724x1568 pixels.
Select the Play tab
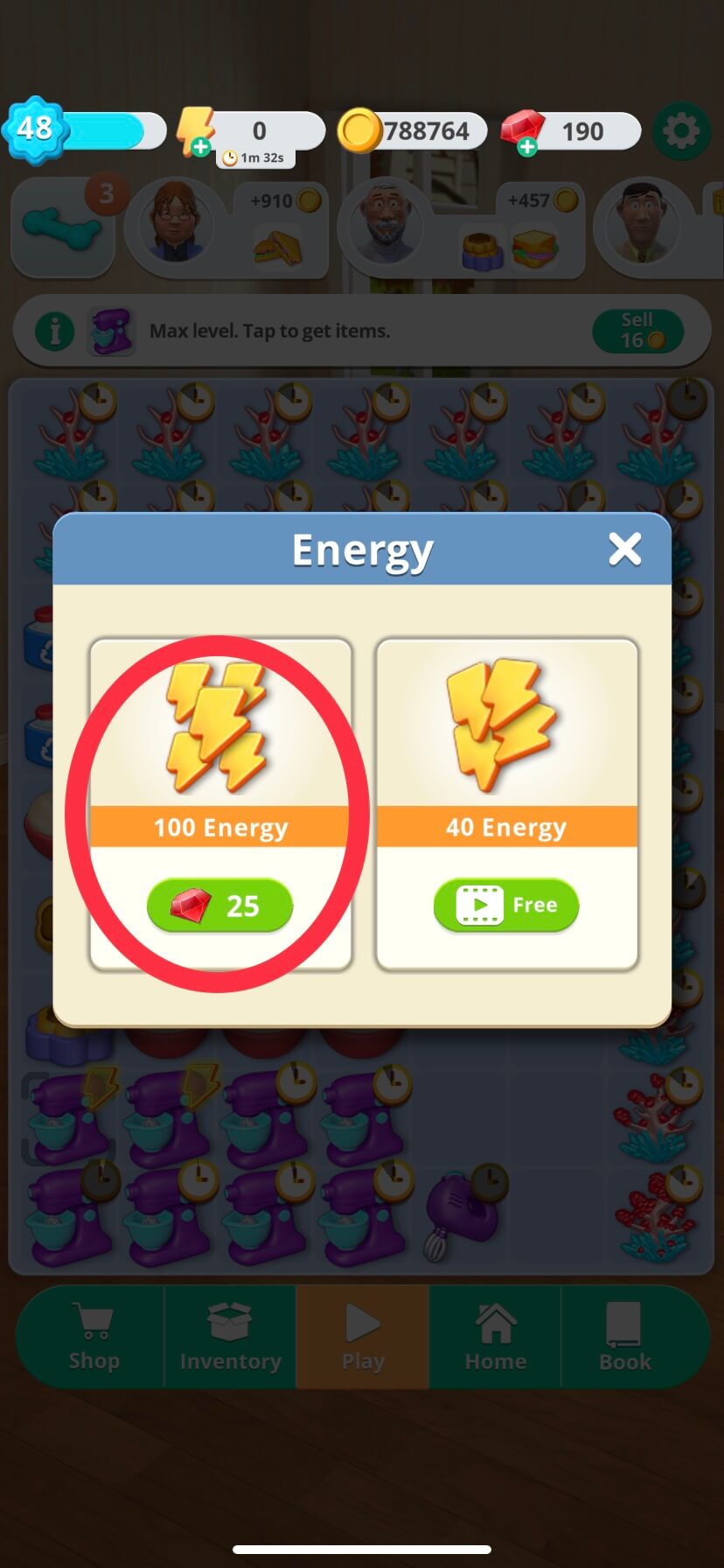pos(363,1337)
